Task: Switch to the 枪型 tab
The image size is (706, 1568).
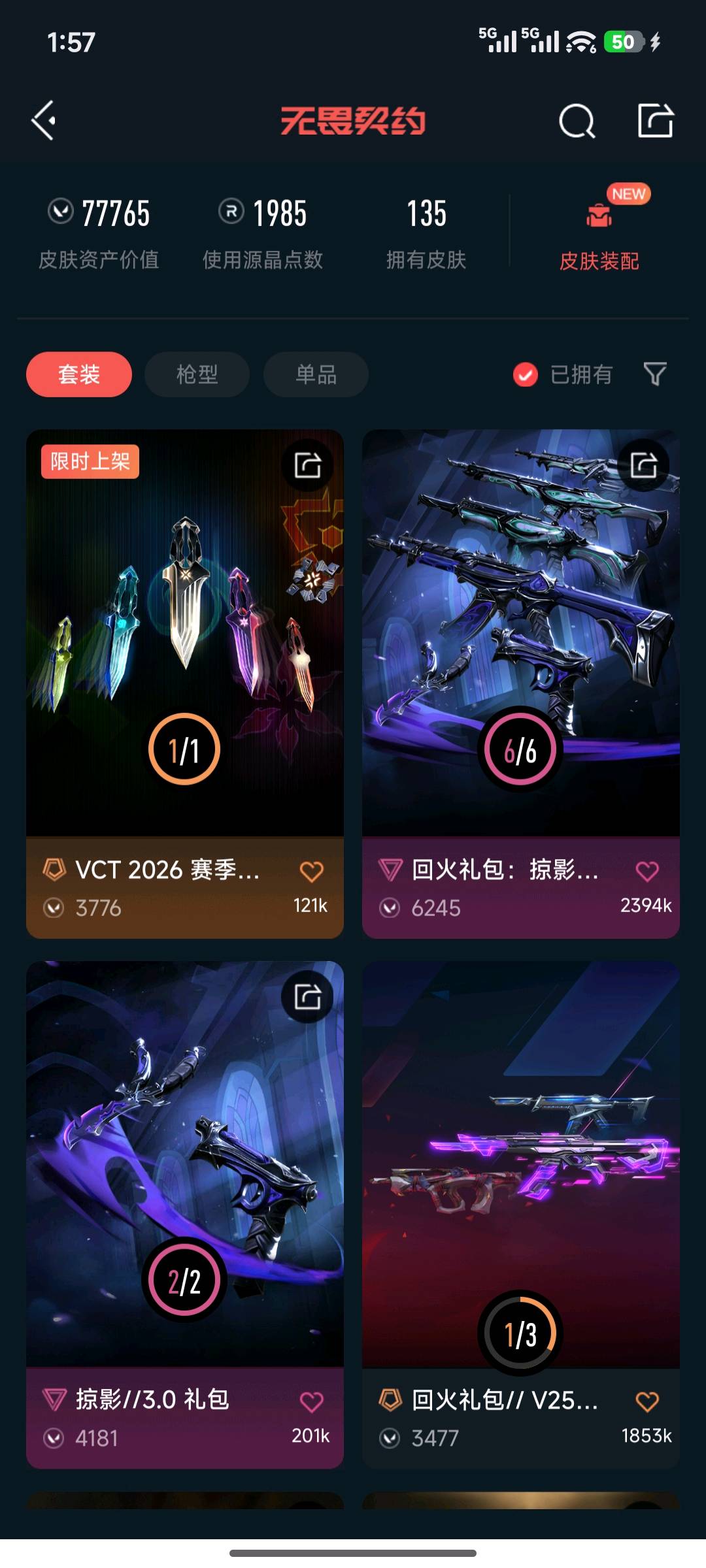Action: [x=197, y=374]
